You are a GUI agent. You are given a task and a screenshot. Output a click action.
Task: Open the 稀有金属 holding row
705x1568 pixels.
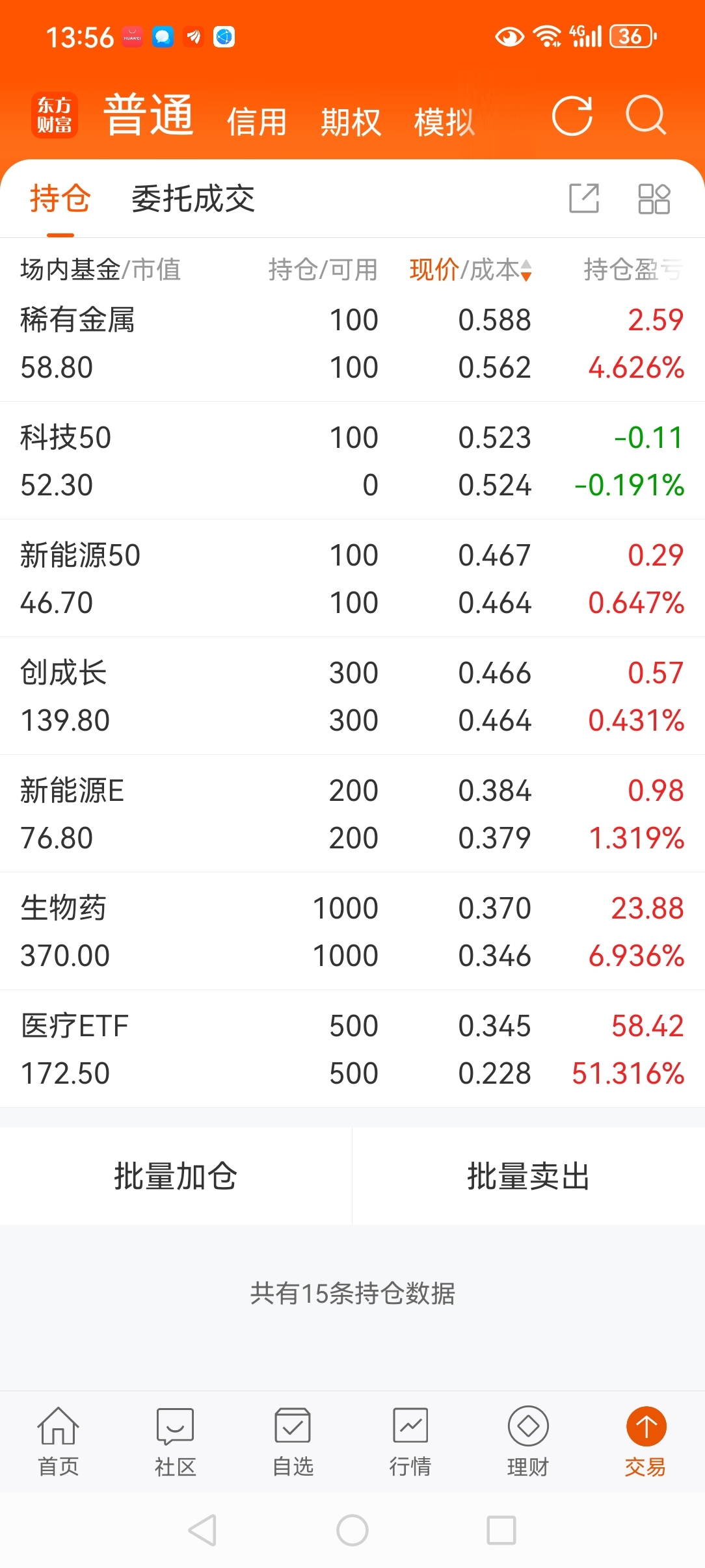click(x=352, y=343)
